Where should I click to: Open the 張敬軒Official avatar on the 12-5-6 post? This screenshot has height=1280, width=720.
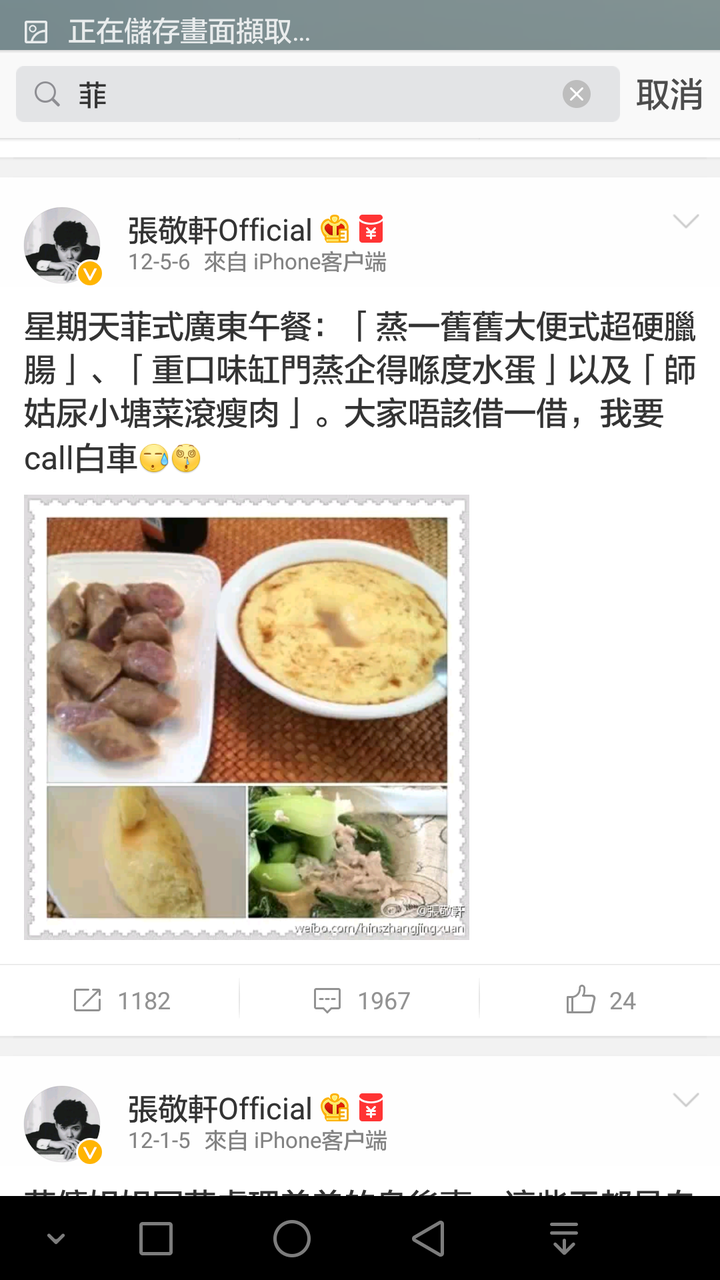click(62, 245)
